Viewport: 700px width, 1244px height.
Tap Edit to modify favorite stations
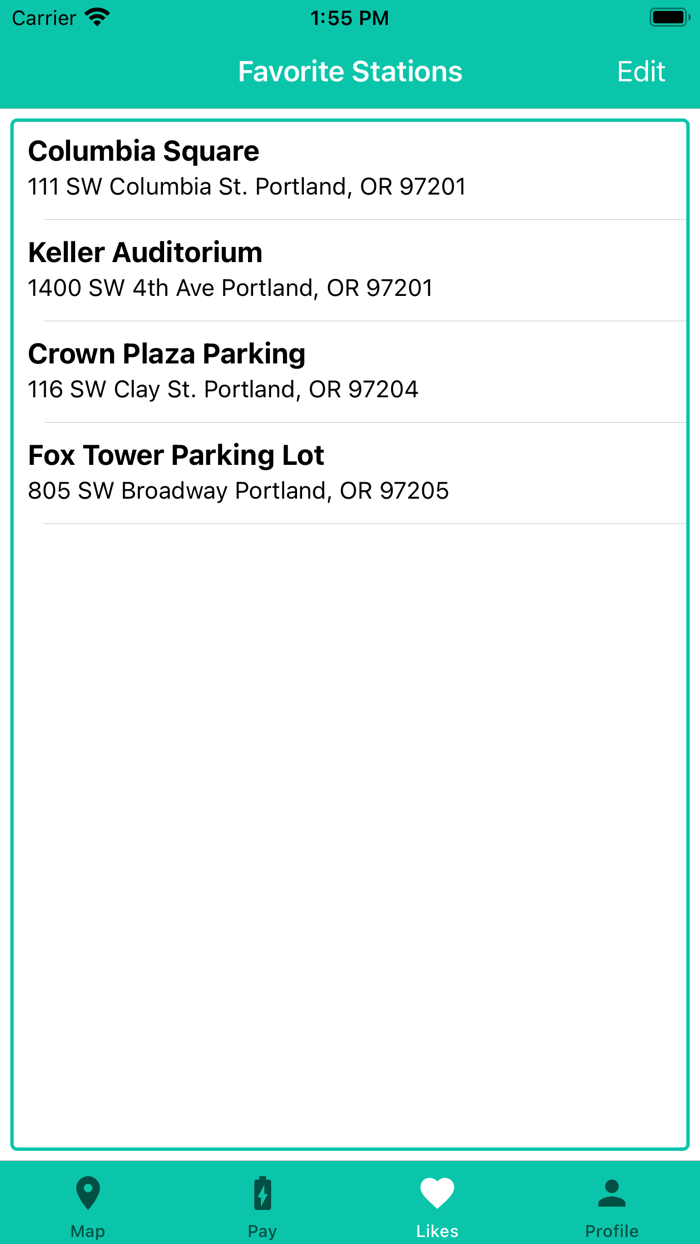(640, 72)
